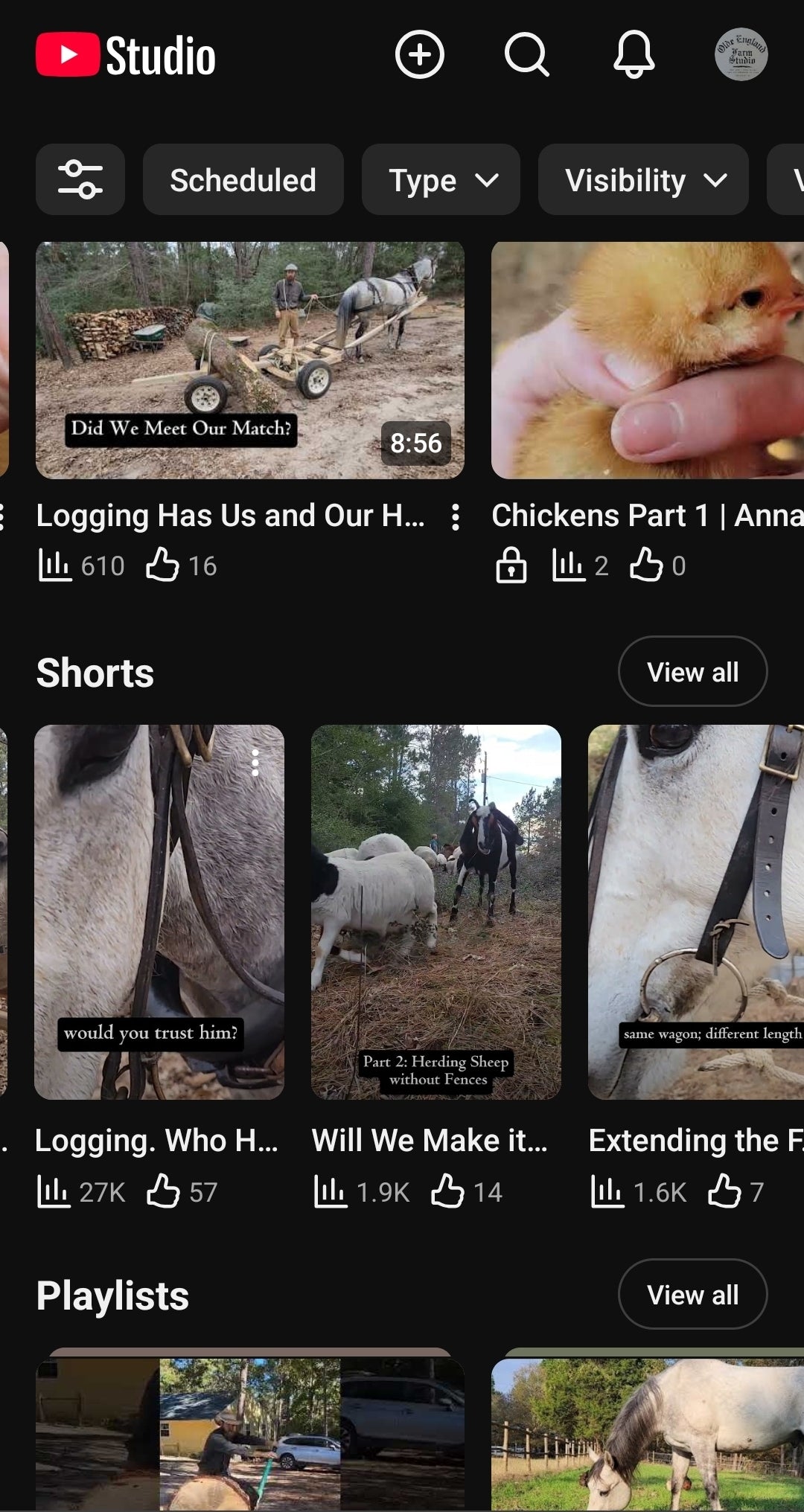The width and height of the screenshot is (804, 1512).
Task: Open the channel profile avatar
Action: click(741, 55)
